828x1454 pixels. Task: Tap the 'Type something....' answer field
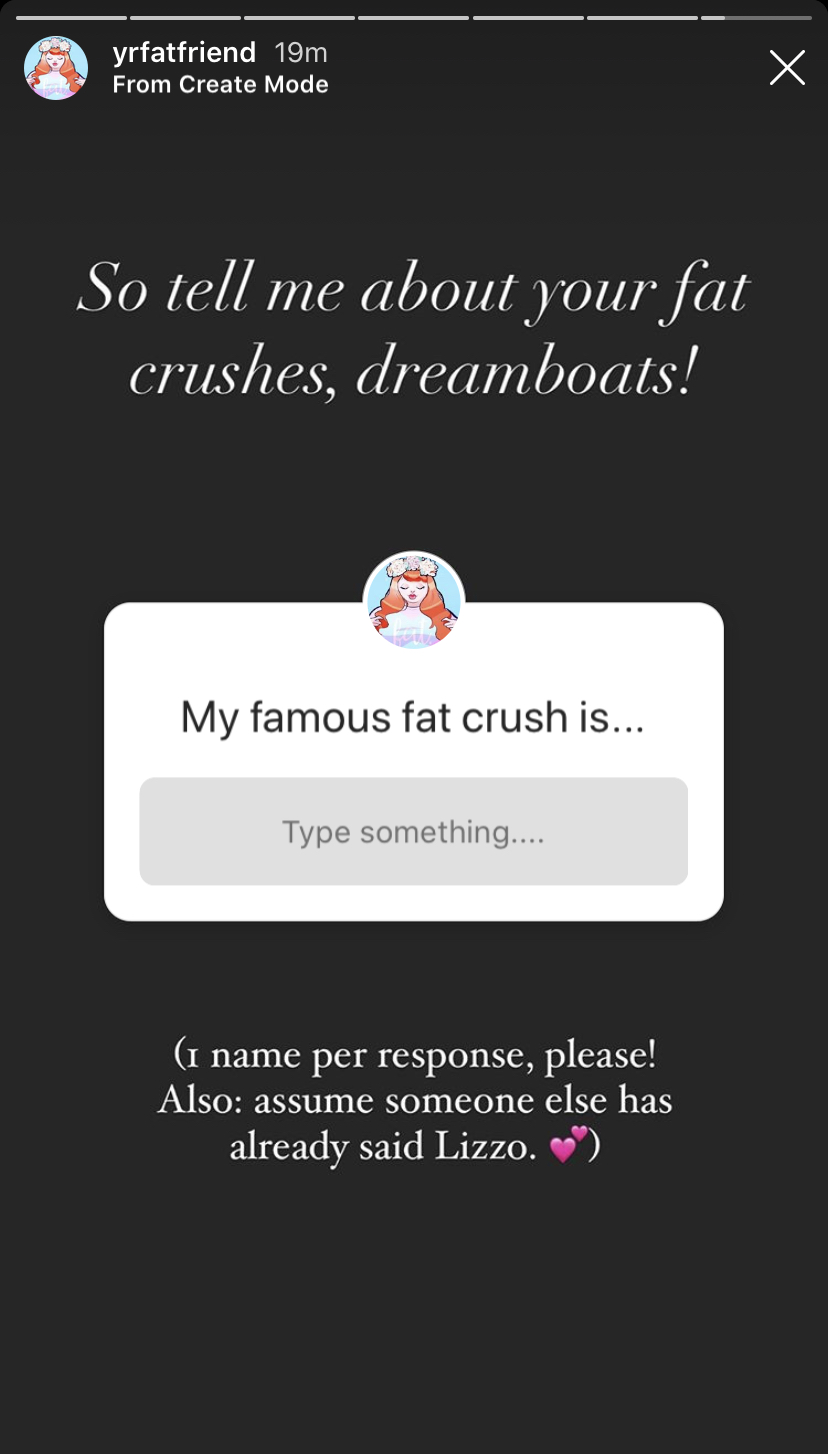[x=413, y=831]
